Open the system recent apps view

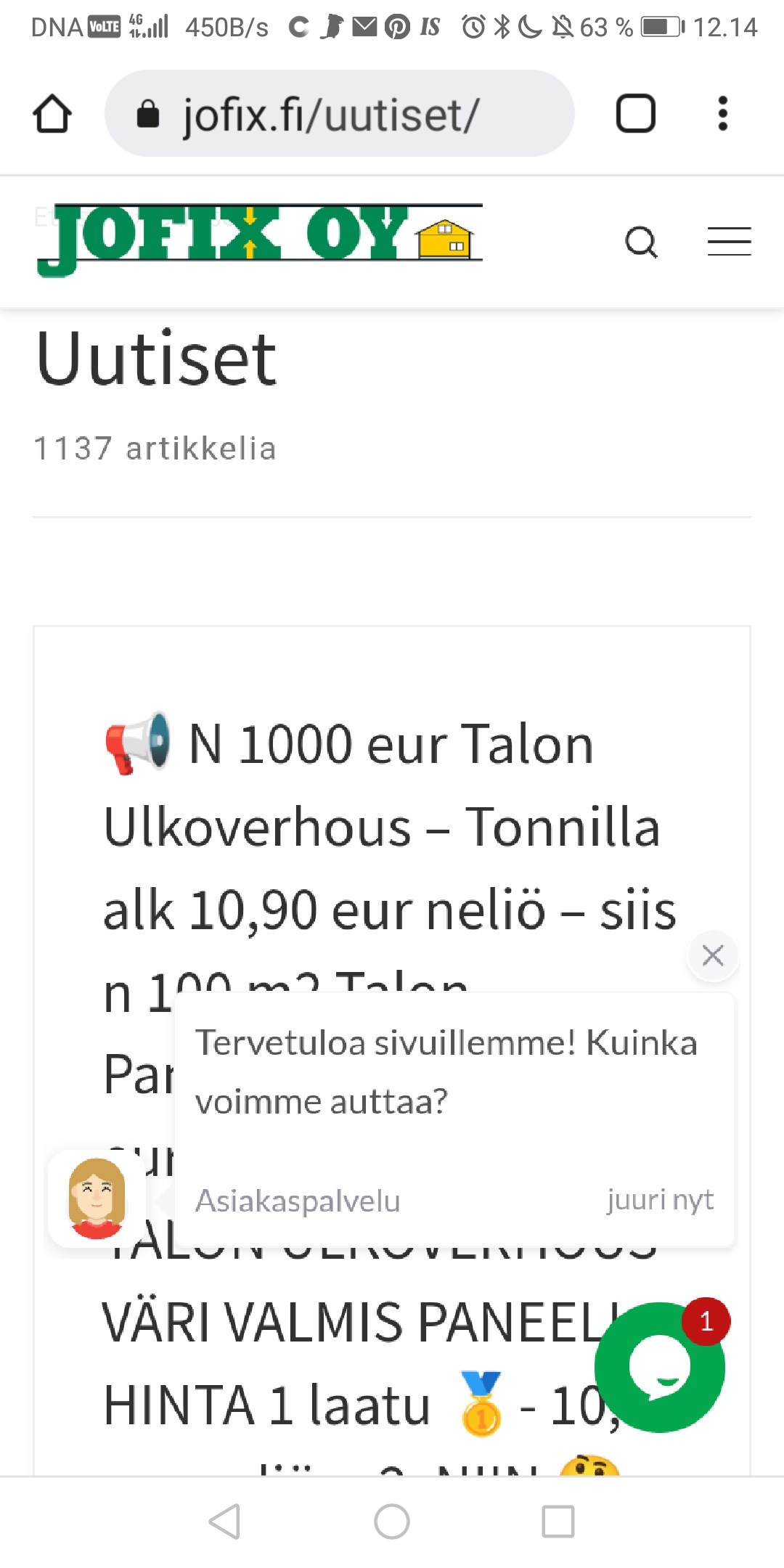(558, 1521)
